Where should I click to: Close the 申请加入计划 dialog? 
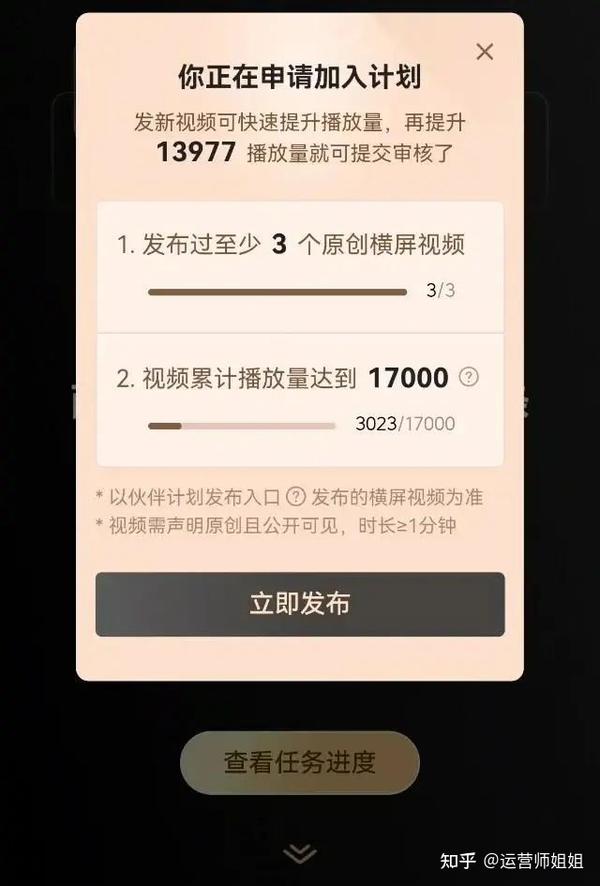pos(485,52)
